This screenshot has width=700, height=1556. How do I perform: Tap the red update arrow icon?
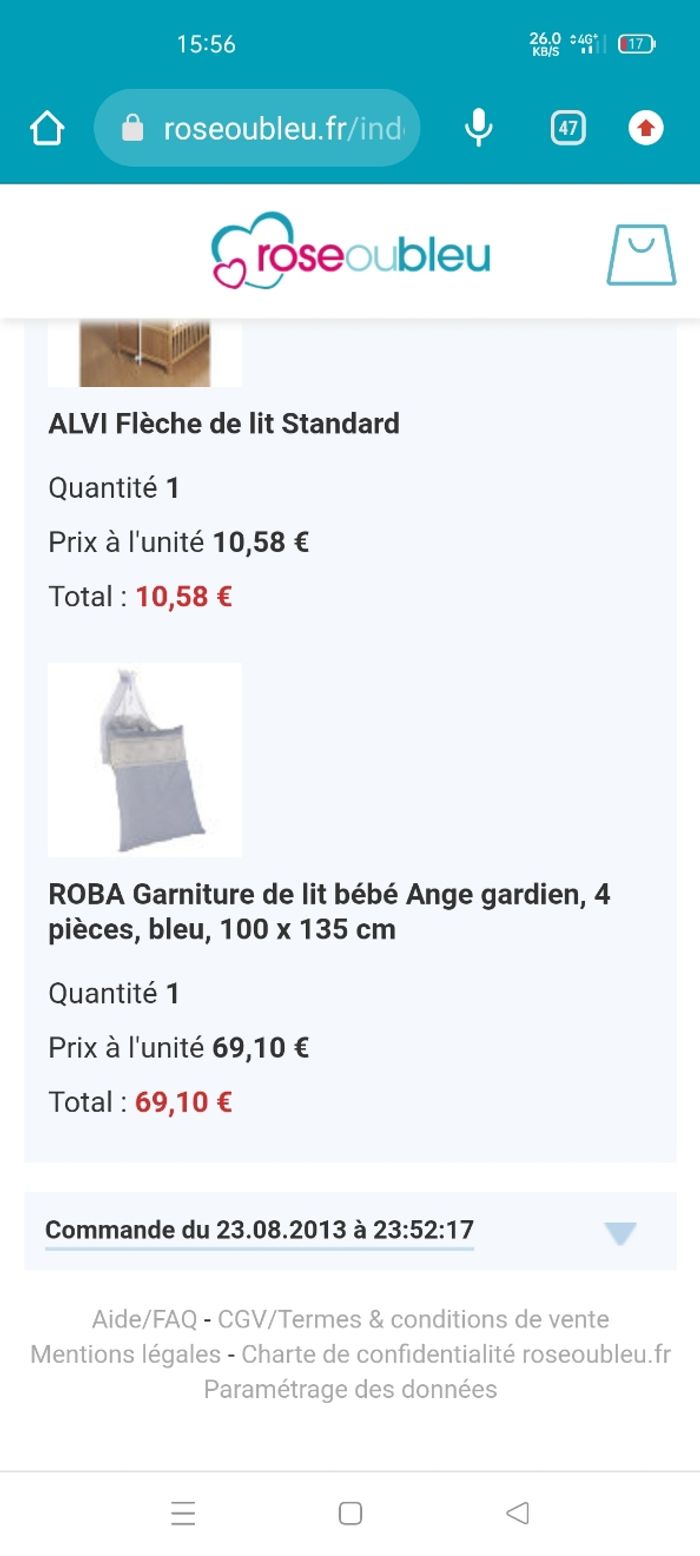pos(646,128)
